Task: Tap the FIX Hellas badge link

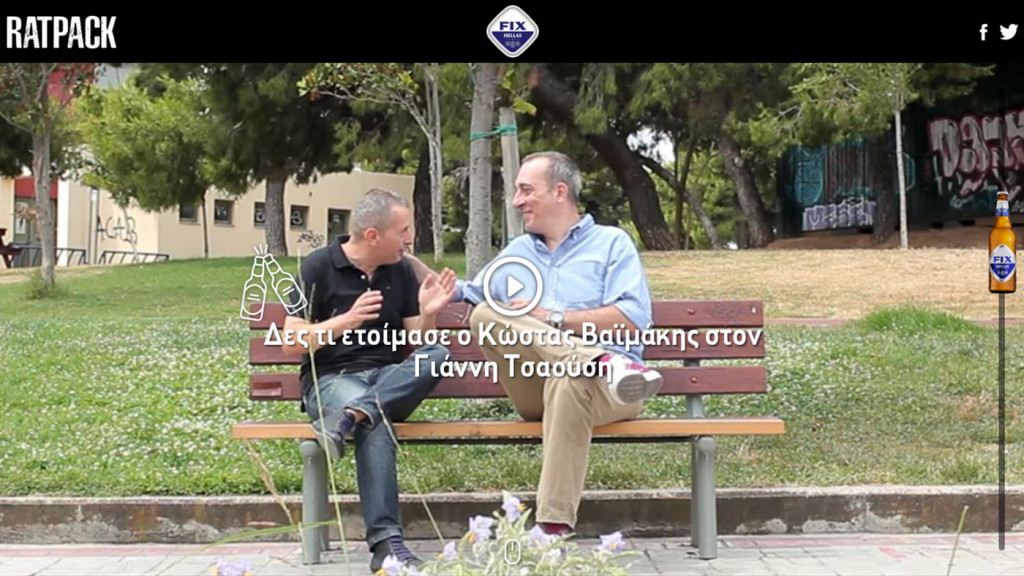Action: tap(512, 32)
